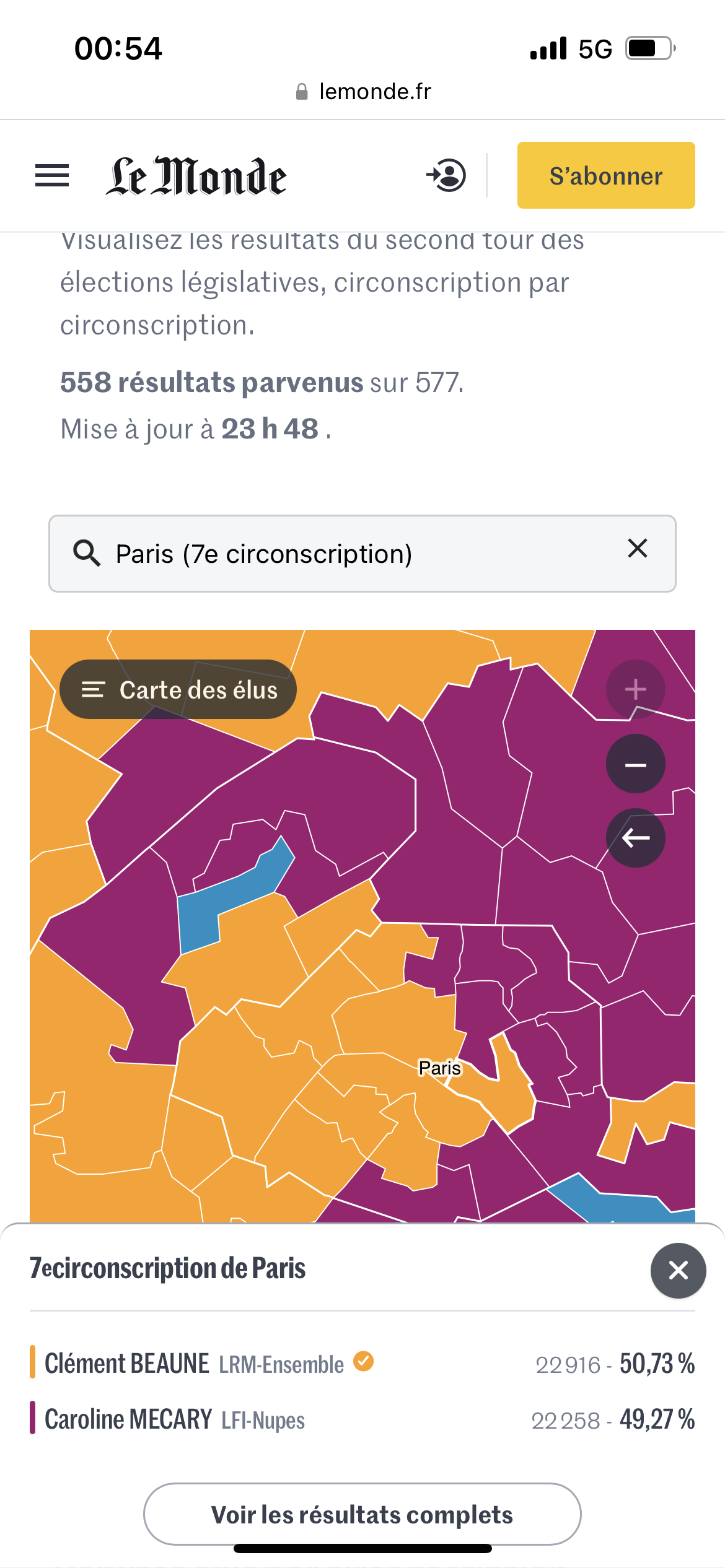
Task: Clear the search field text
Action: pyautogui.click(x=638, y=549)
